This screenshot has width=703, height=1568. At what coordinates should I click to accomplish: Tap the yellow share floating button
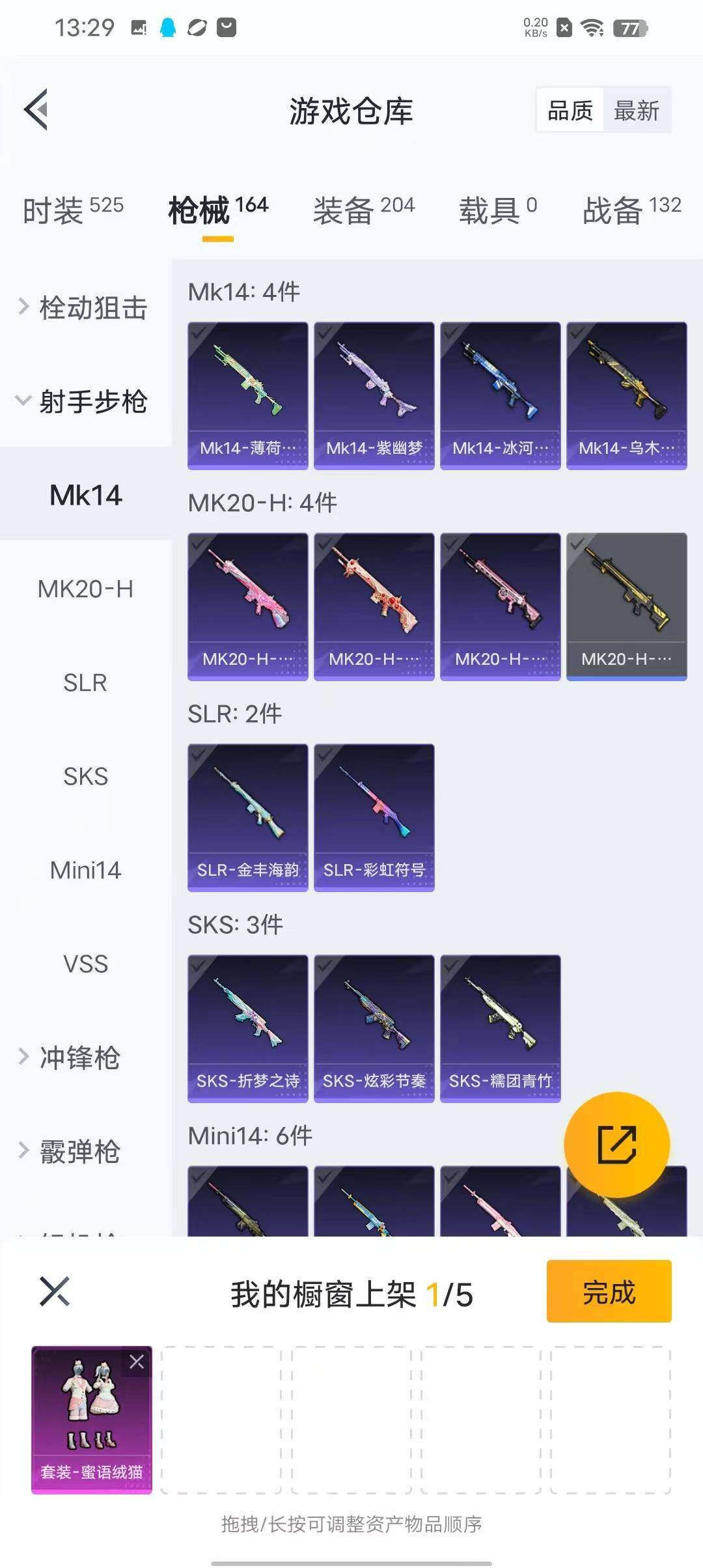[616, 1144]
